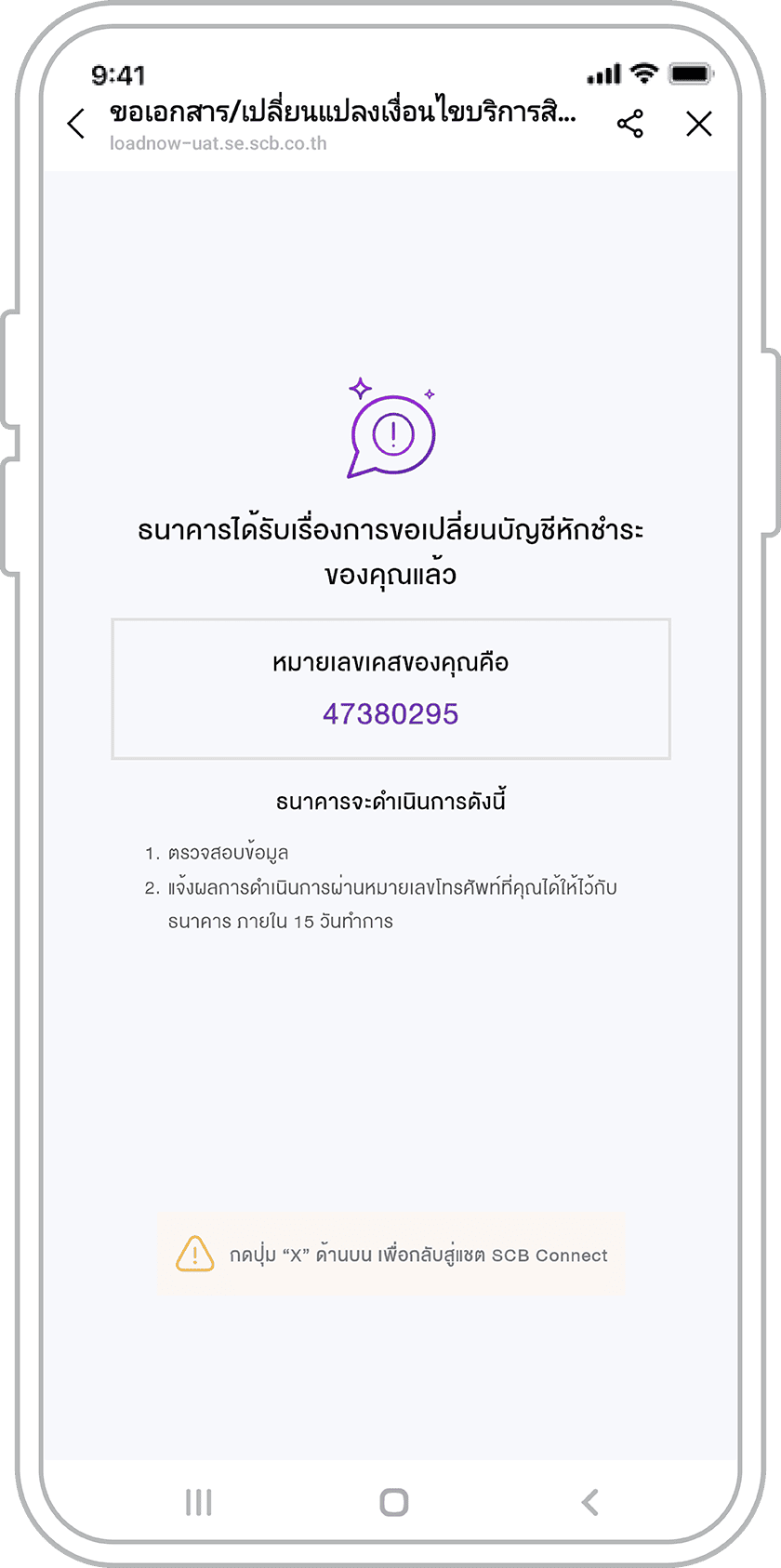Tap the system home button
Viewport: 781px width, 1568px height.
click(x=394, y=1502)
